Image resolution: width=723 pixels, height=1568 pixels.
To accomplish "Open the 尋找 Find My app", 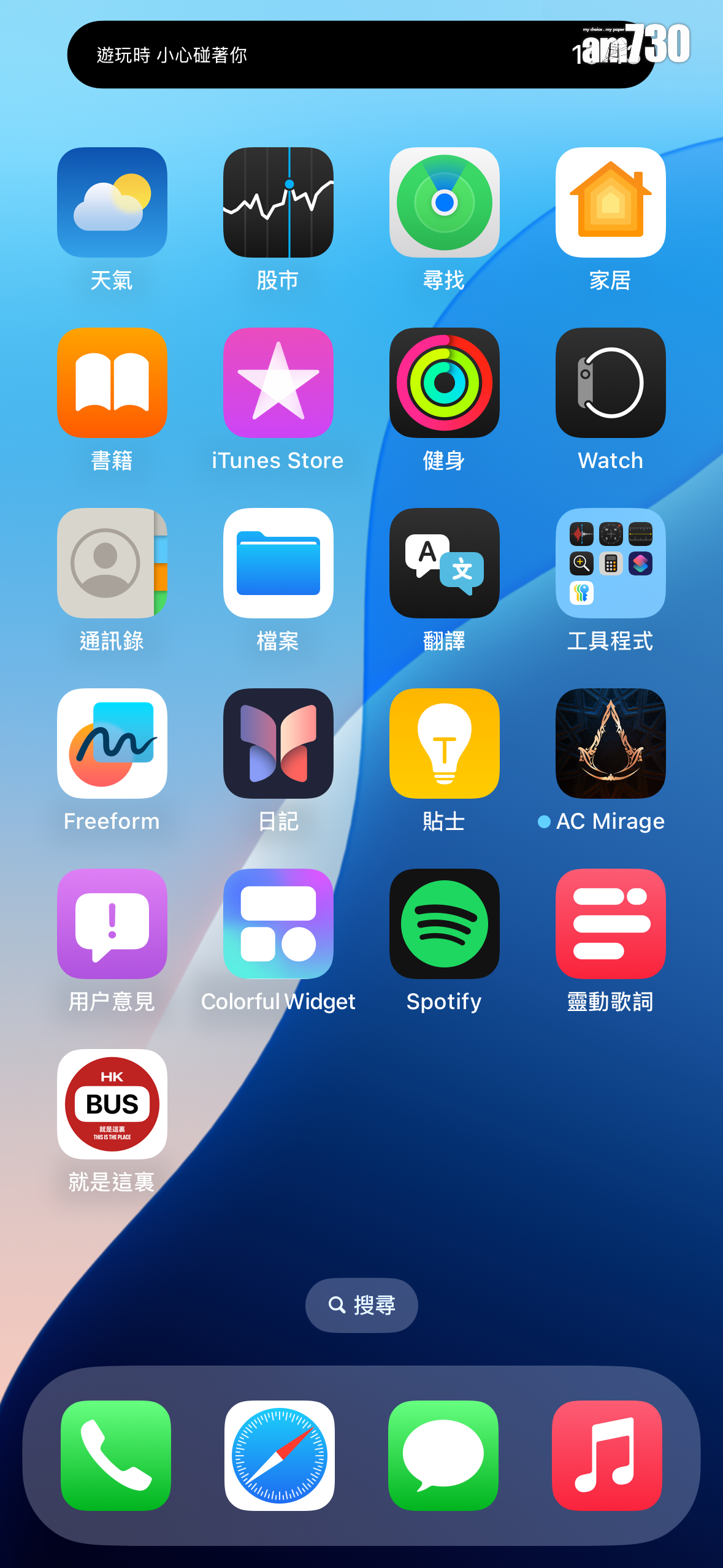I will pos(444,202).
